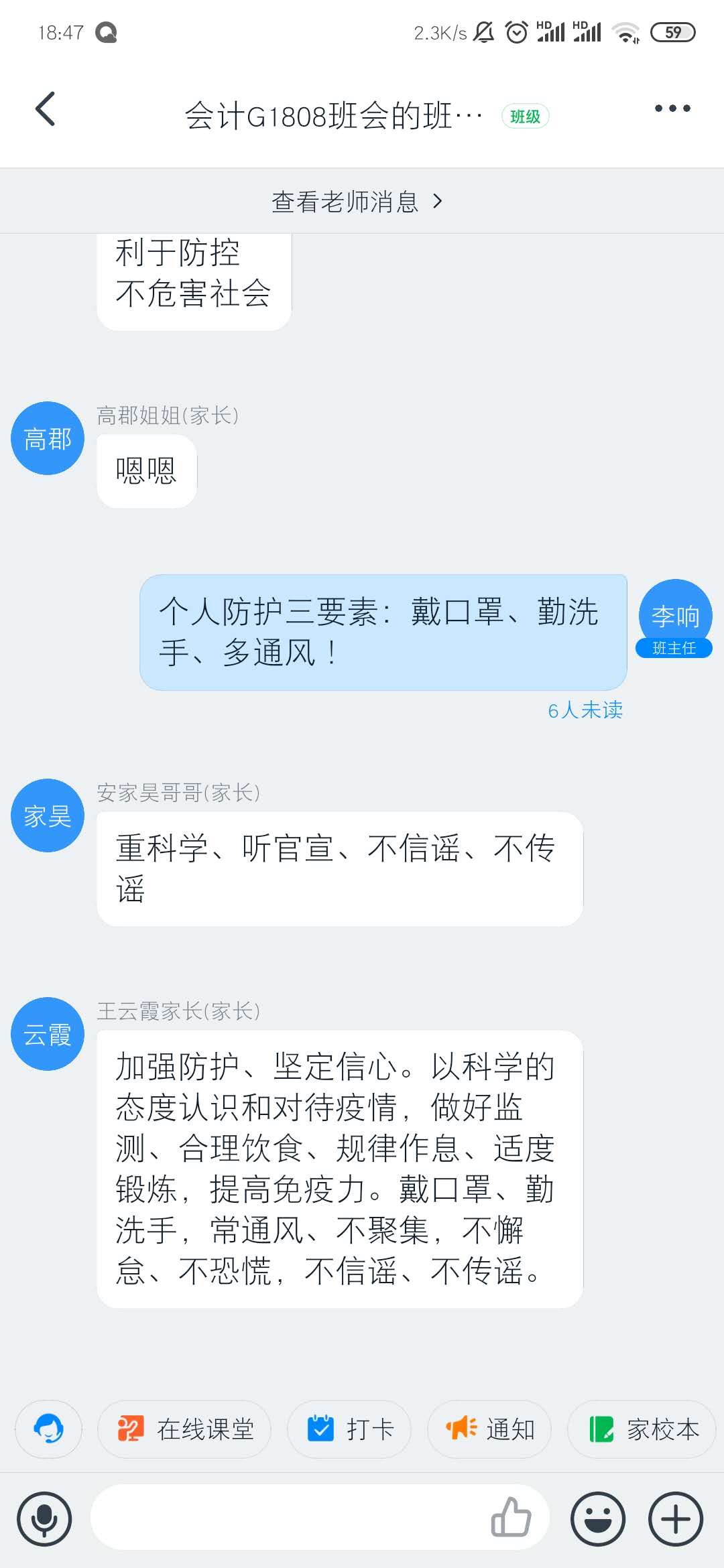Open 查看老师消息 teacher messages

tap(357, 201)
